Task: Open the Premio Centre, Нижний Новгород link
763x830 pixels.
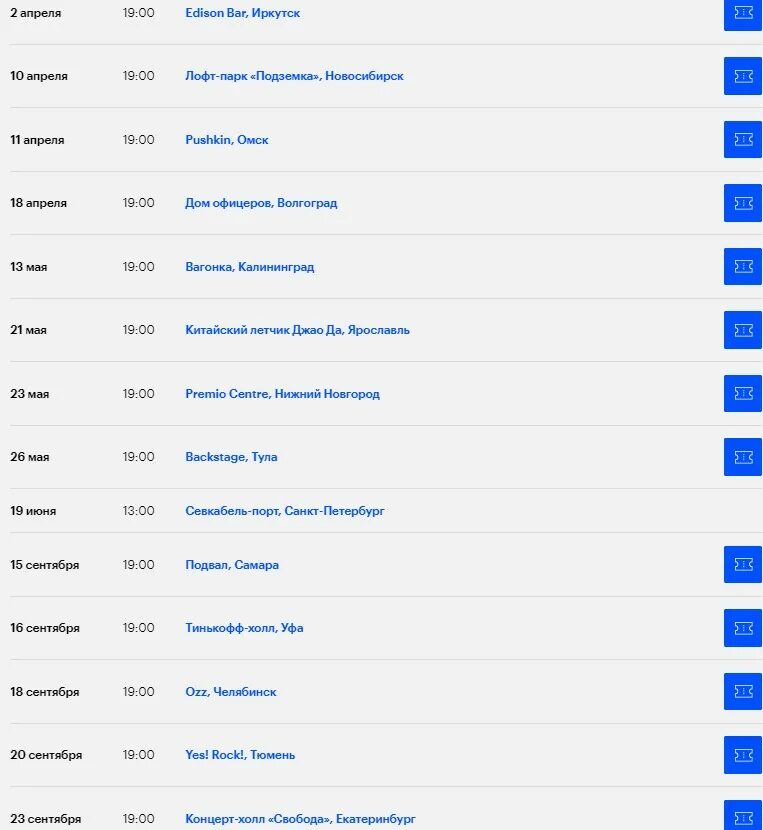Action: [282, 394]
